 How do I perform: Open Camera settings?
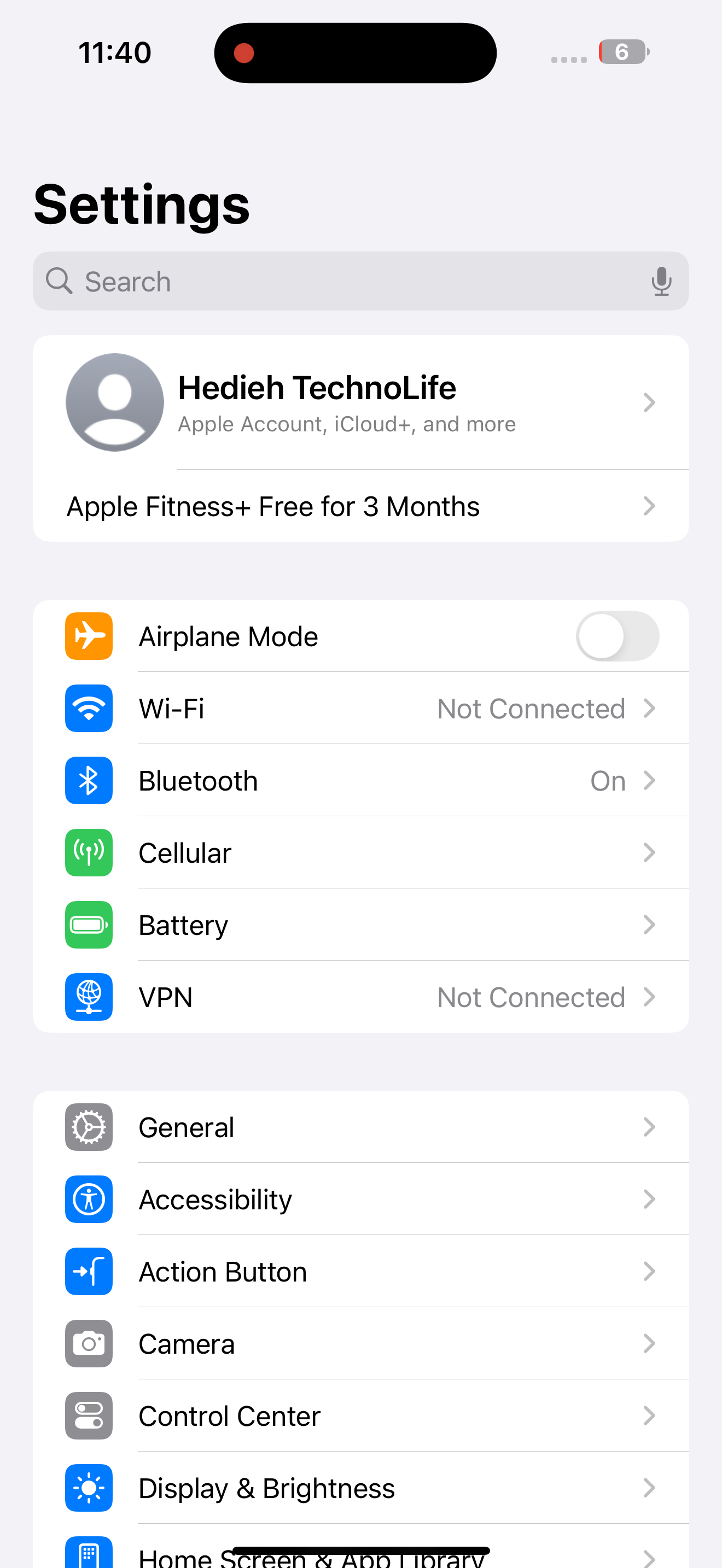[360, 1343]
